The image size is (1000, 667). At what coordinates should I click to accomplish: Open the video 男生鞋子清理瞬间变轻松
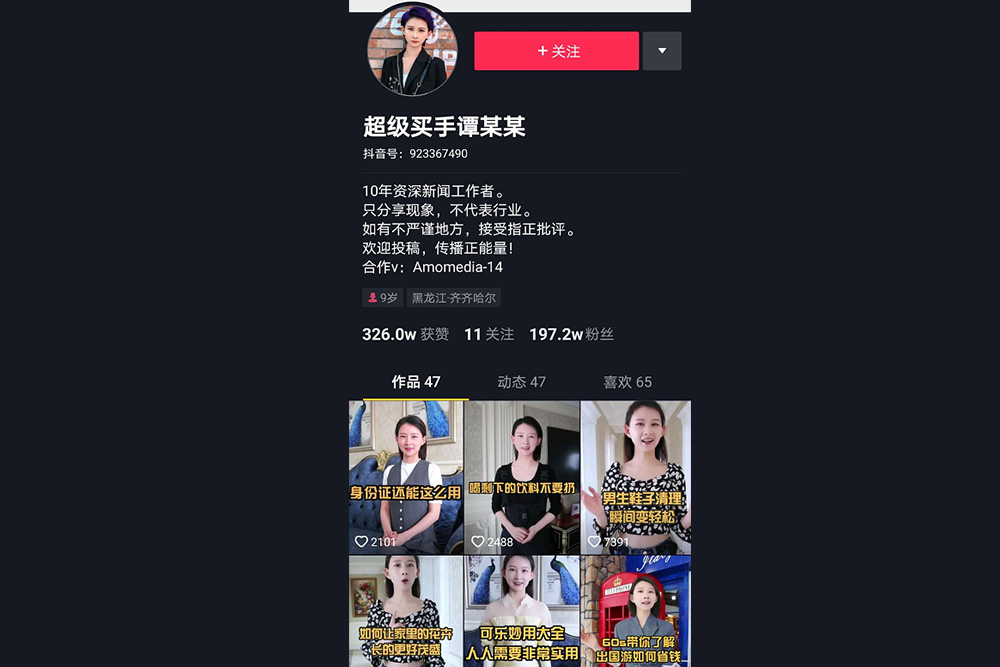point(636,477)
